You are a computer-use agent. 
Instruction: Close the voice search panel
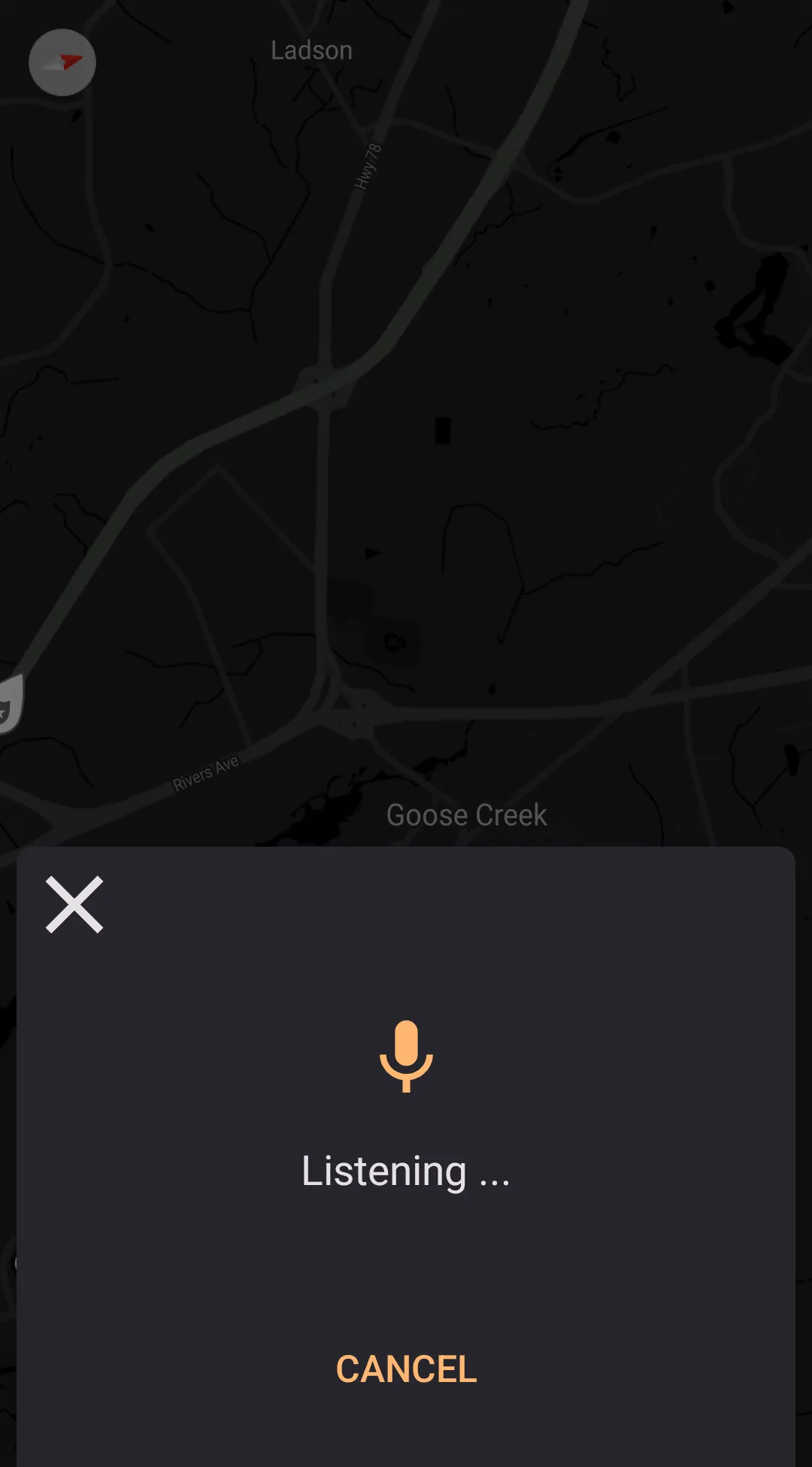tap(74, 905)
